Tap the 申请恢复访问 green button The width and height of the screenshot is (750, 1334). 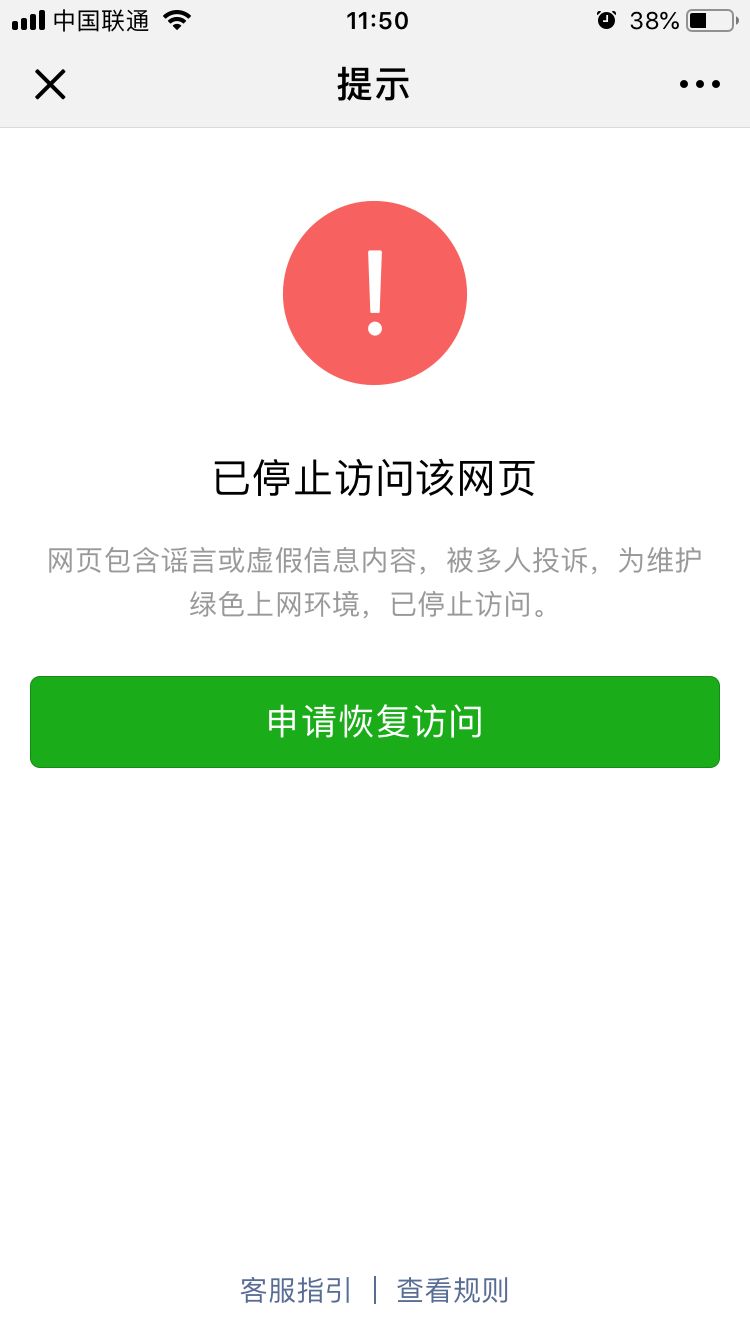[x=374, y=722]
